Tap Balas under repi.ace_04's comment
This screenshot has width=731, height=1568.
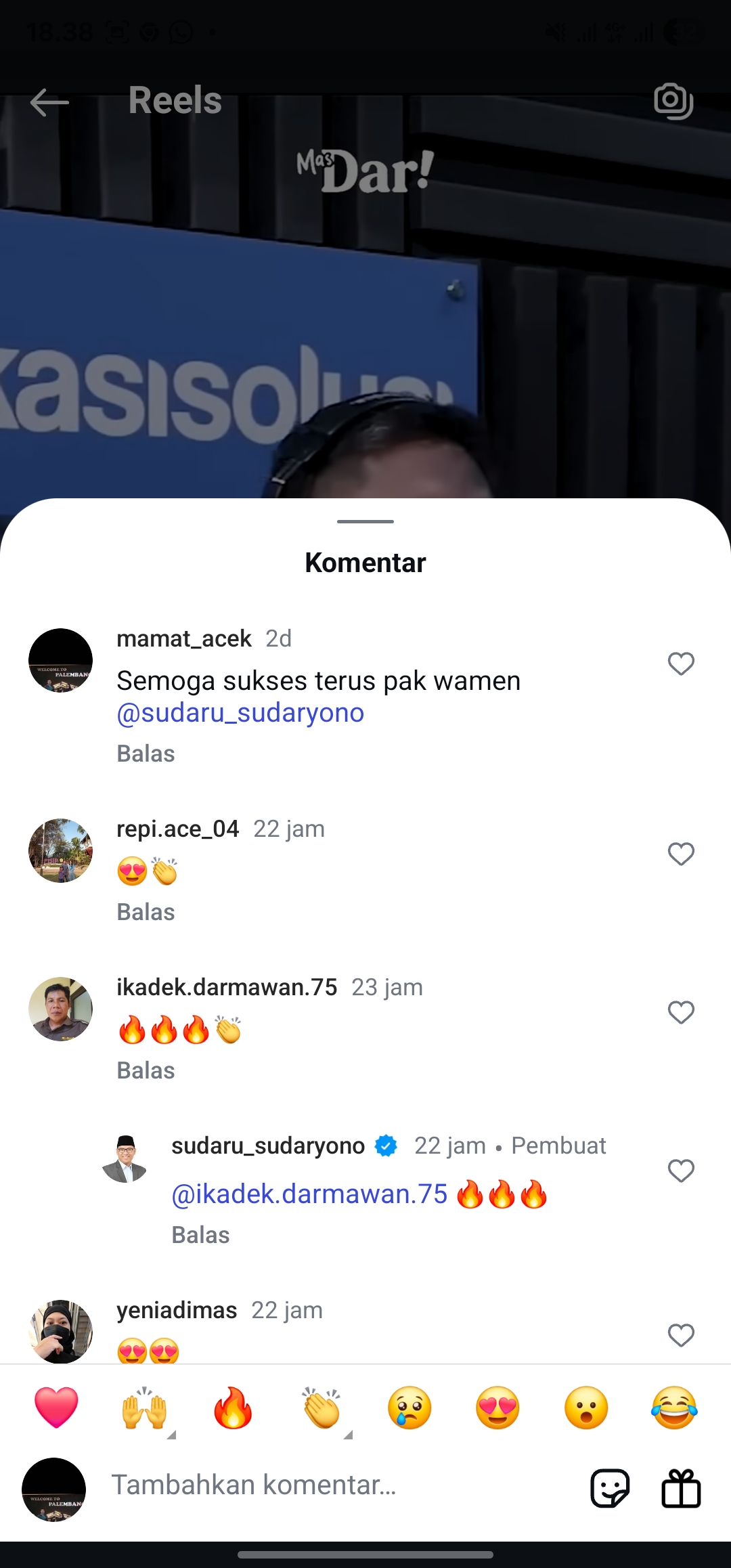(146, 912)
